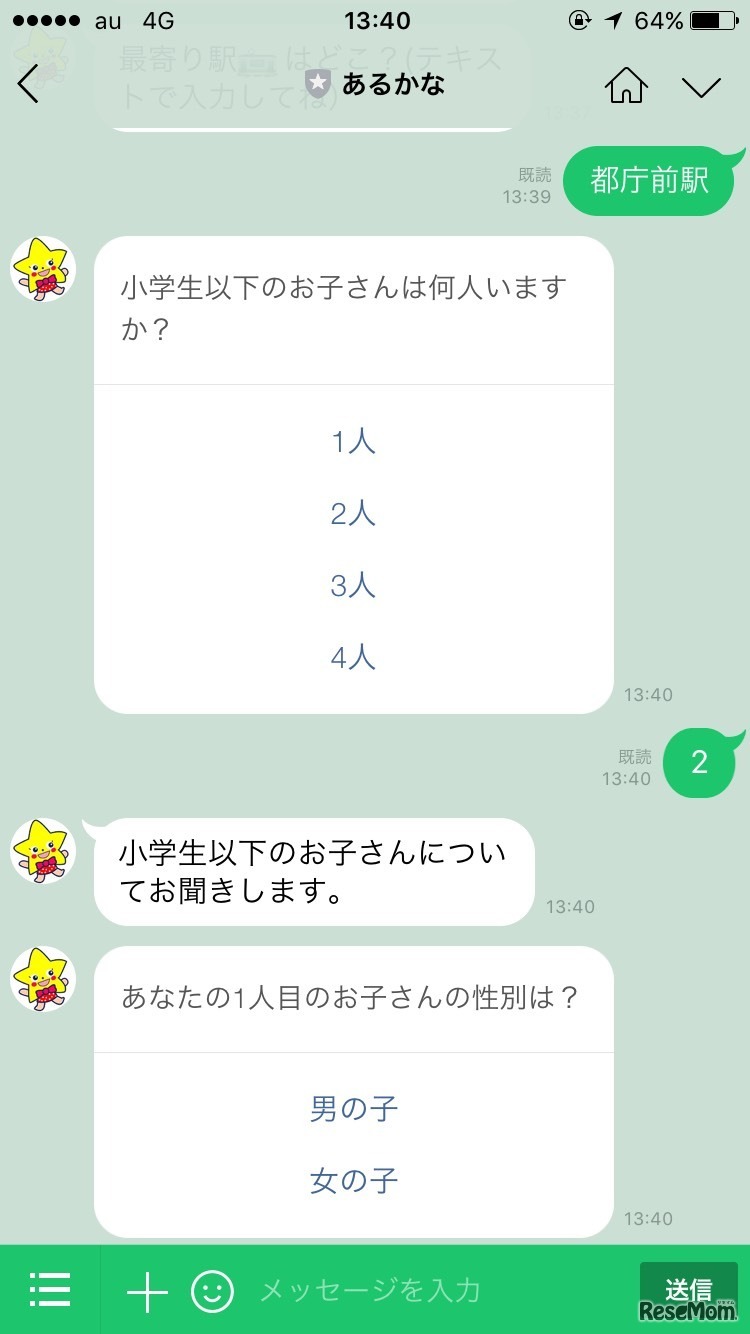Choose 男の子 for the child's gender
This screenshot has height=1334, width=750.
tap(352, 1108)
